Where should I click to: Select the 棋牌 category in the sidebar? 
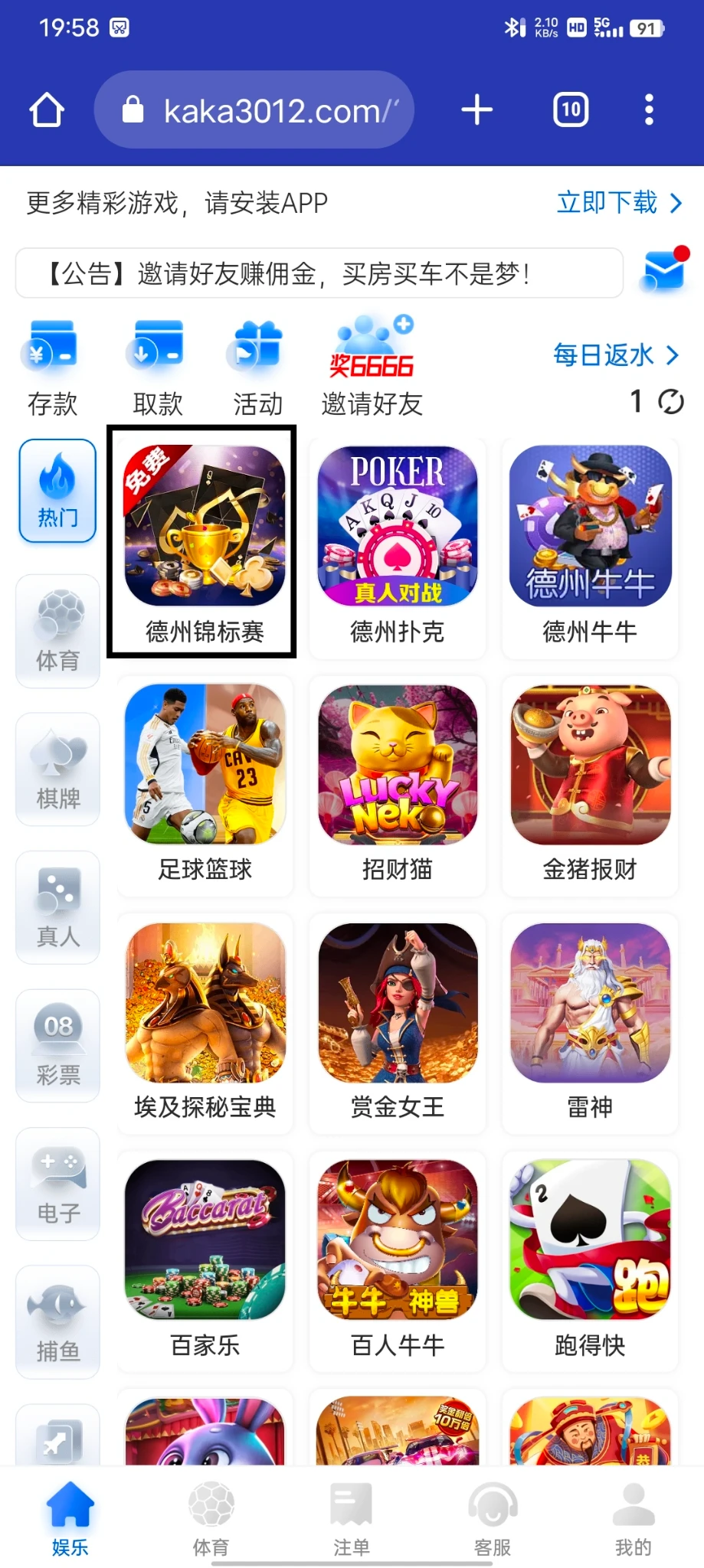click(58, 769)
